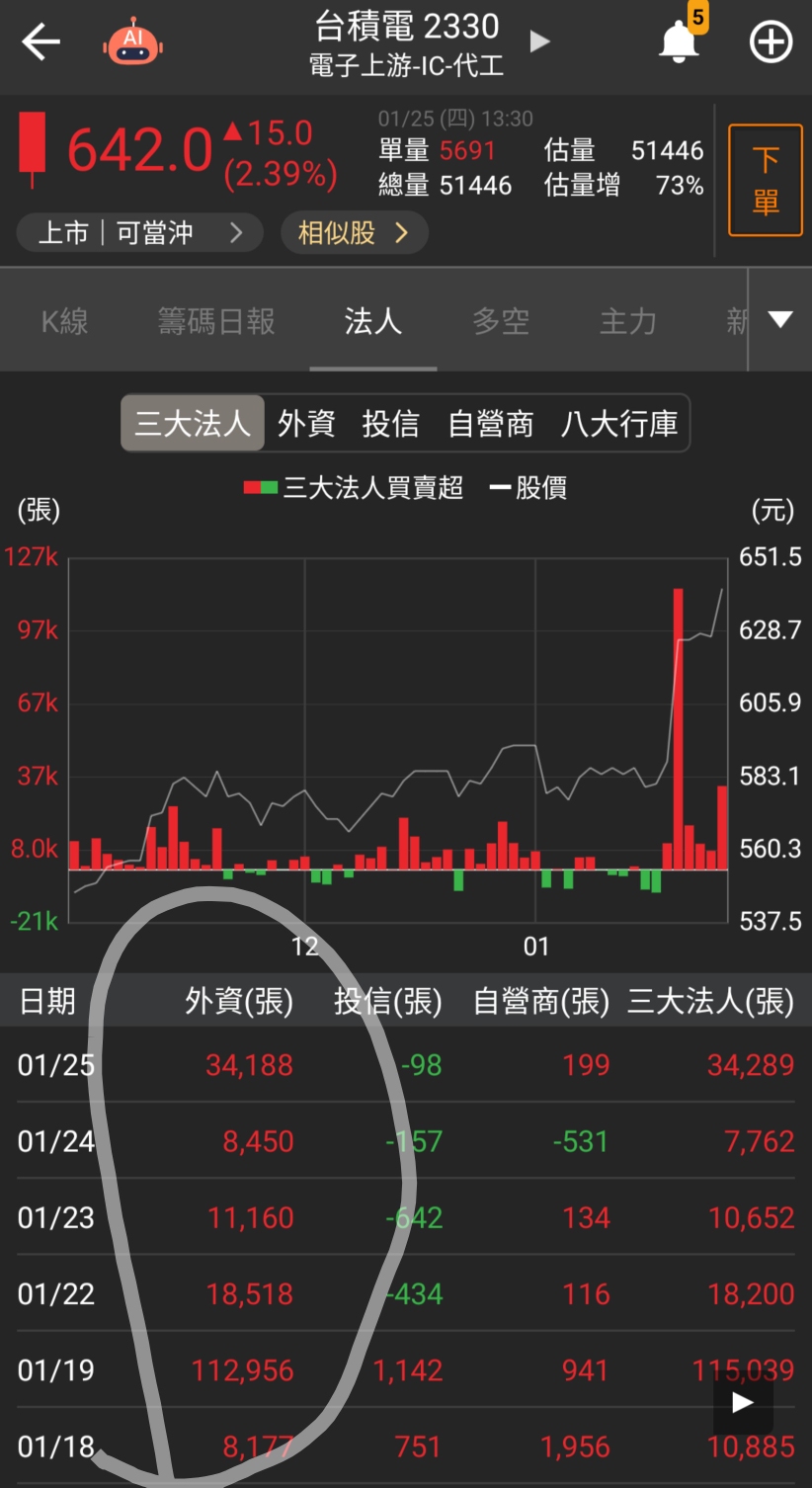This screenshot has height=1488, width=812.
Task: Open the 籌碼日報 tab
Action: pos(216,321)
